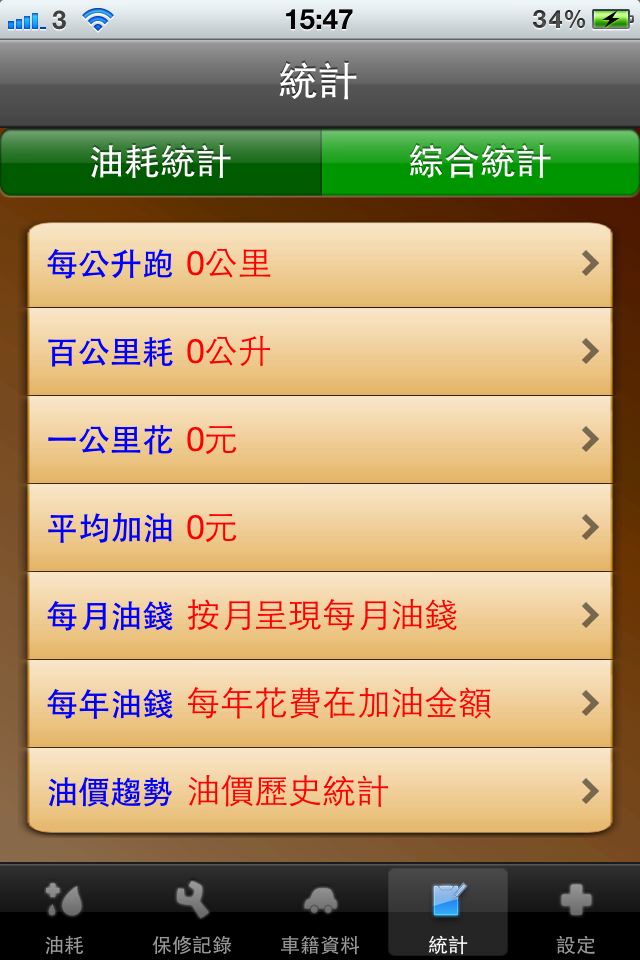
Task: Select the 統計 tab
Action: (448, 915)
